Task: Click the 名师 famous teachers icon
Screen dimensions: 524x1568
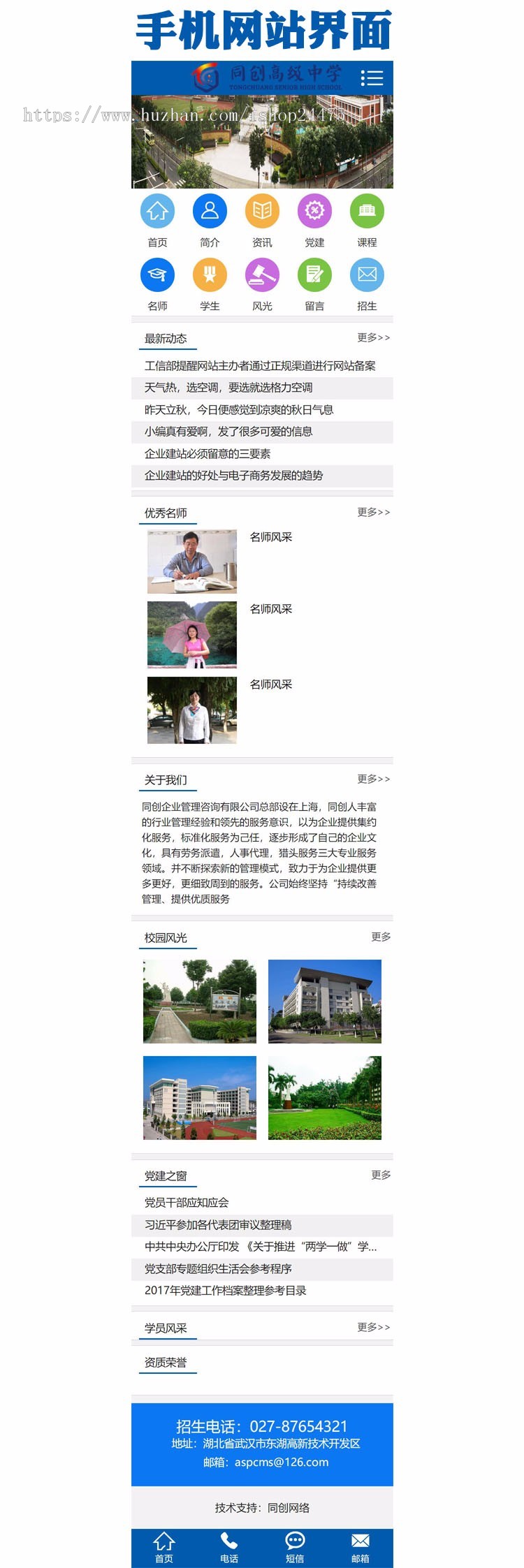Action: pyautogui.click(x=157, y=275)
